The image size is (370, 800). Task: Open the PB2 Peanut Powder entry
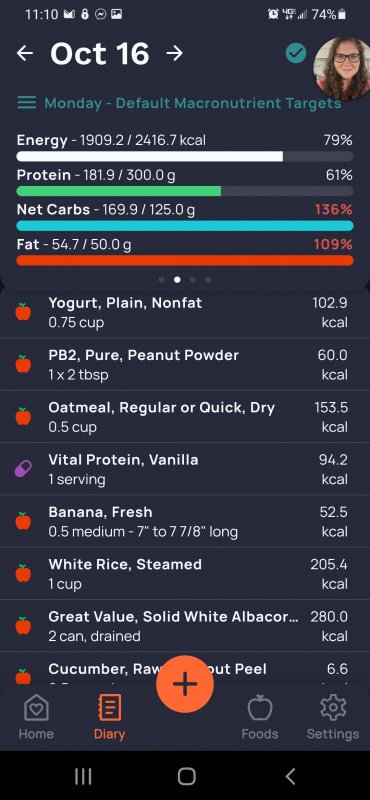click(x=185, y=364)
